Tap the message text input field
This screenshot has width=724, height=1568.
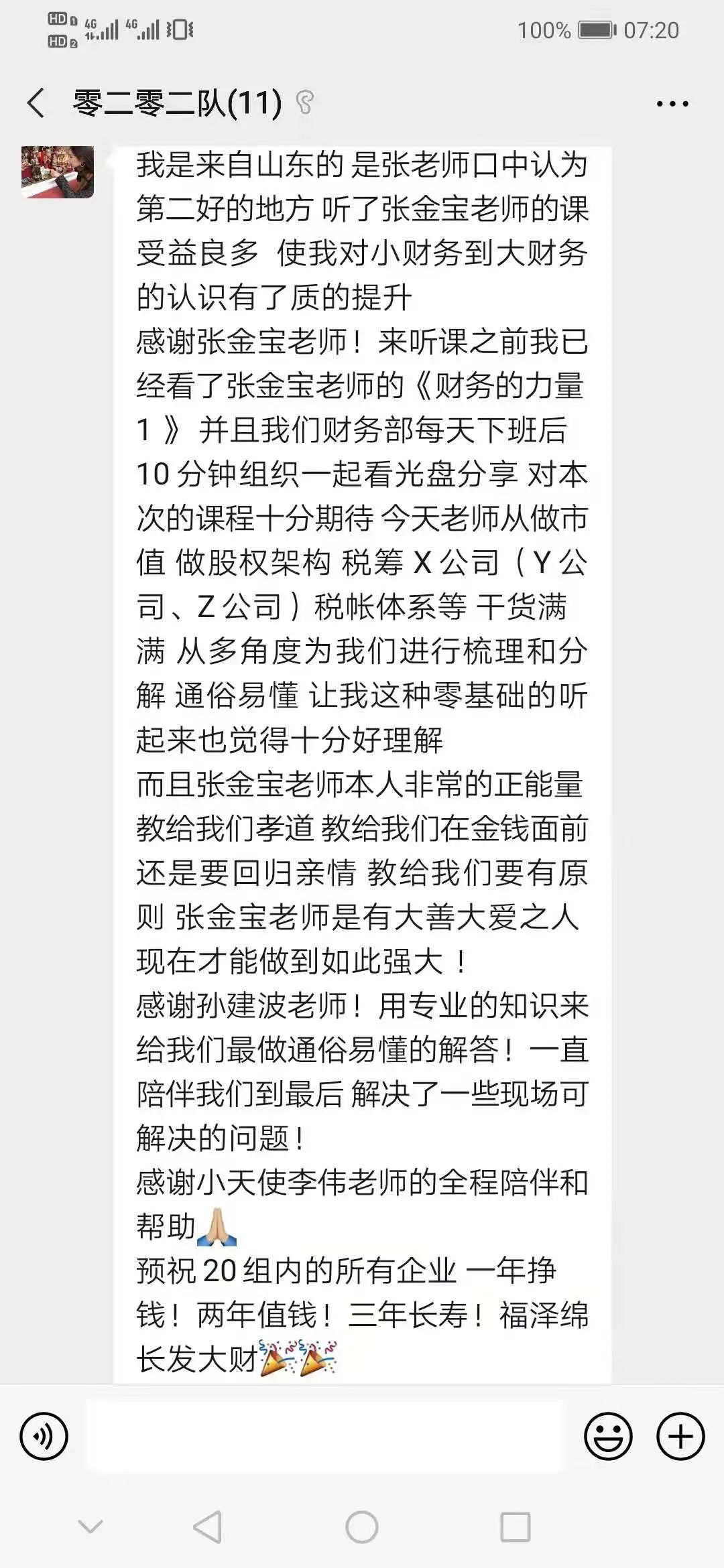(x=327, y=1436)
